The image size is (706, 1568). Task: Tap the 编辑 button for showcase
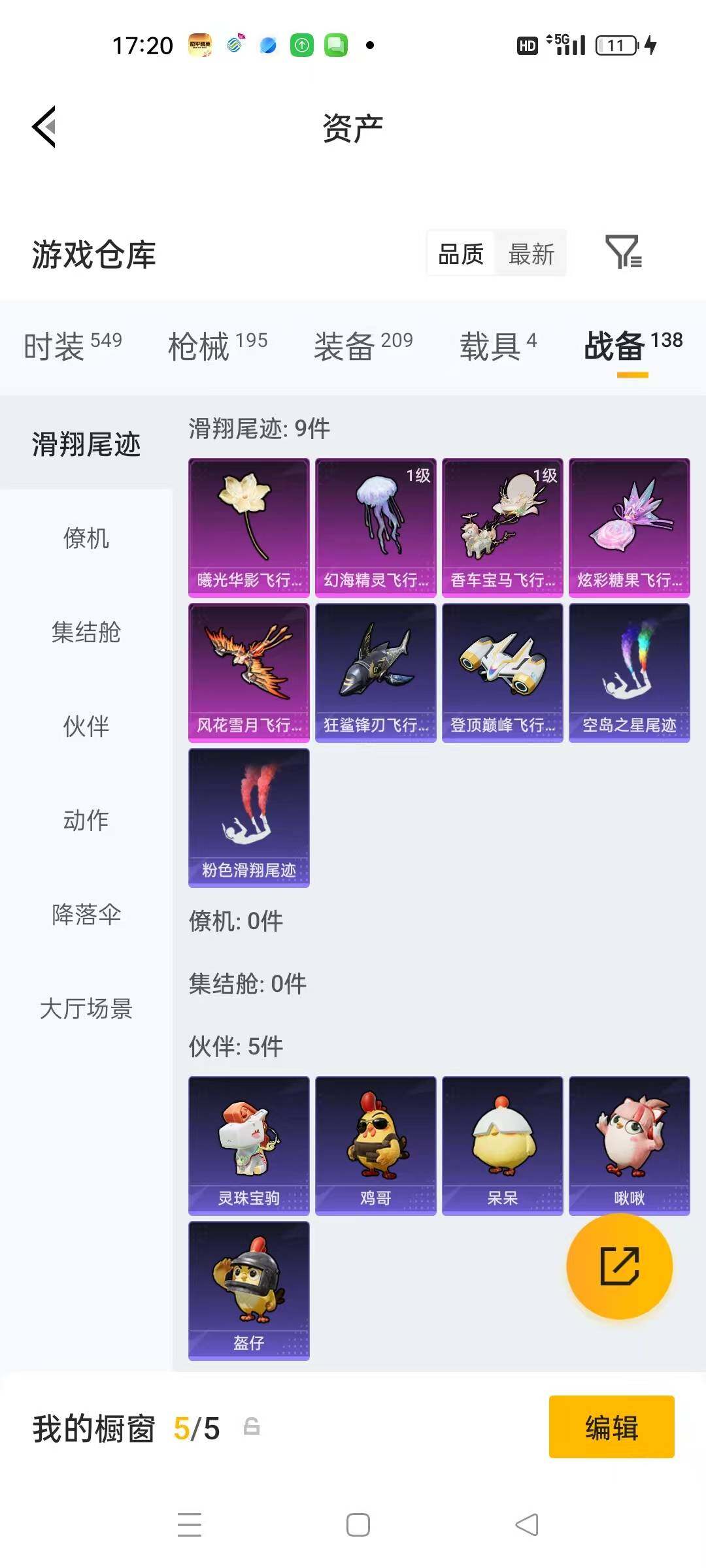click(x=611, y=1428)
